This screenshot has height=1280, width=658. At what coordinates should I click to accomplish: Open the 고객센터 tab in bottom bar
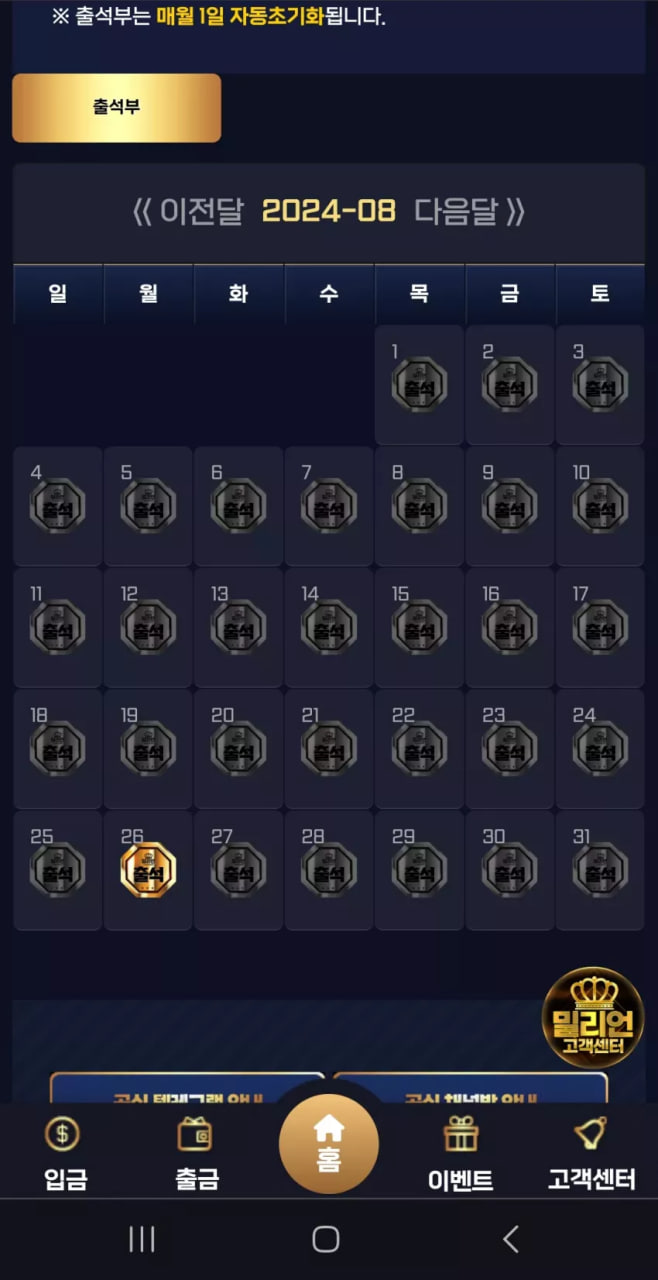[x=591, y=1154]
